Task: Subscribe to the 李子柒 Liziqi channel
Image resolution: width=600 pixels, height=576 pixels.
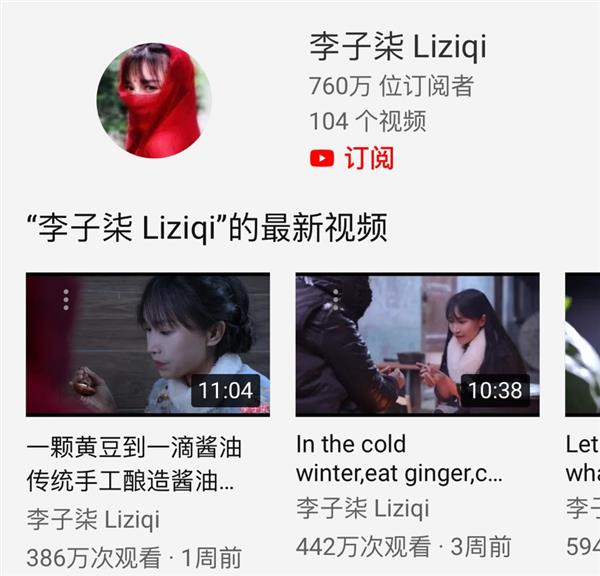Action: coord(352,158)
